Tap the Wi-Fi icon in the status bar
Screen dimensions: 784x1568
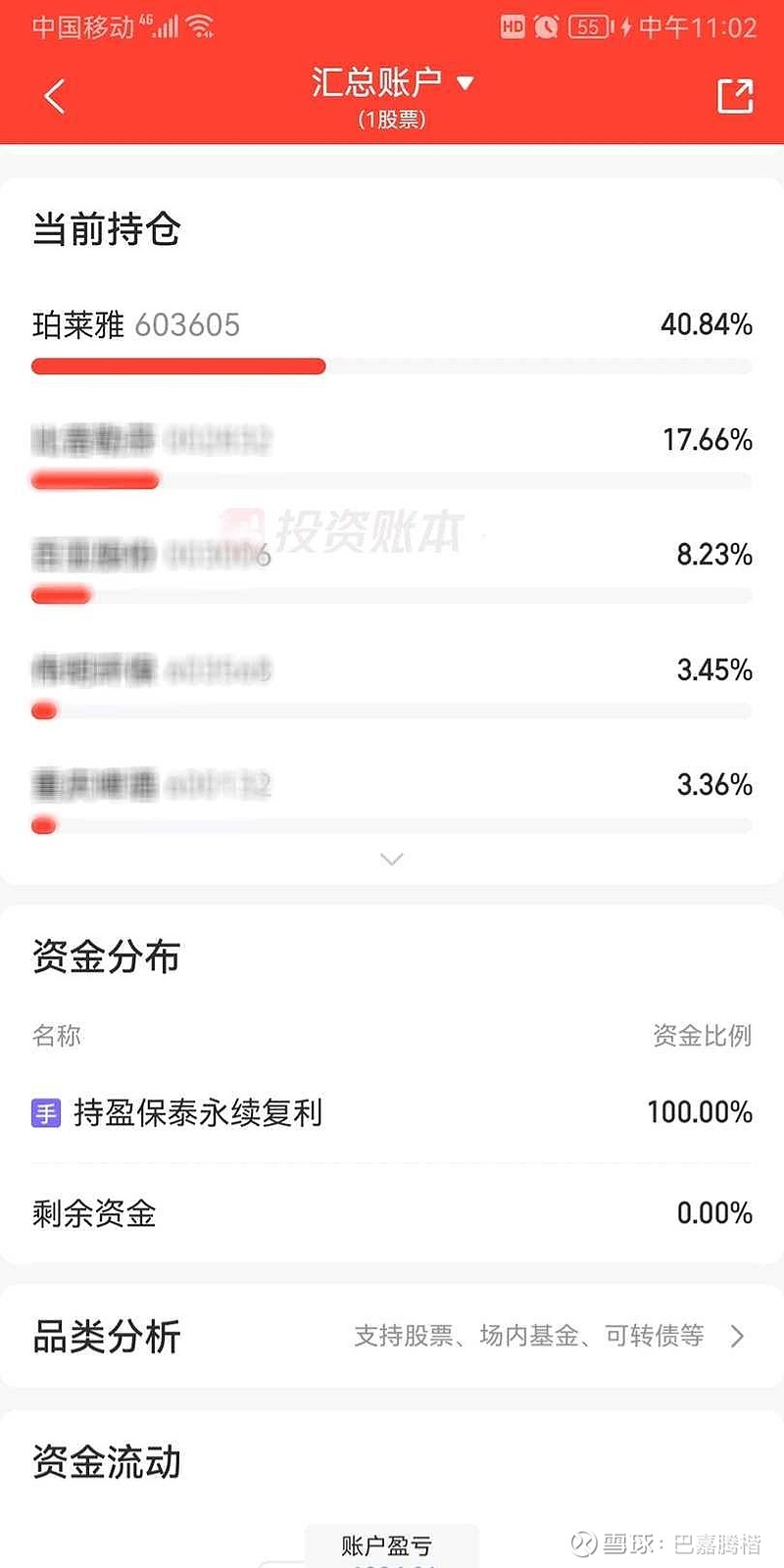point(203,26)
